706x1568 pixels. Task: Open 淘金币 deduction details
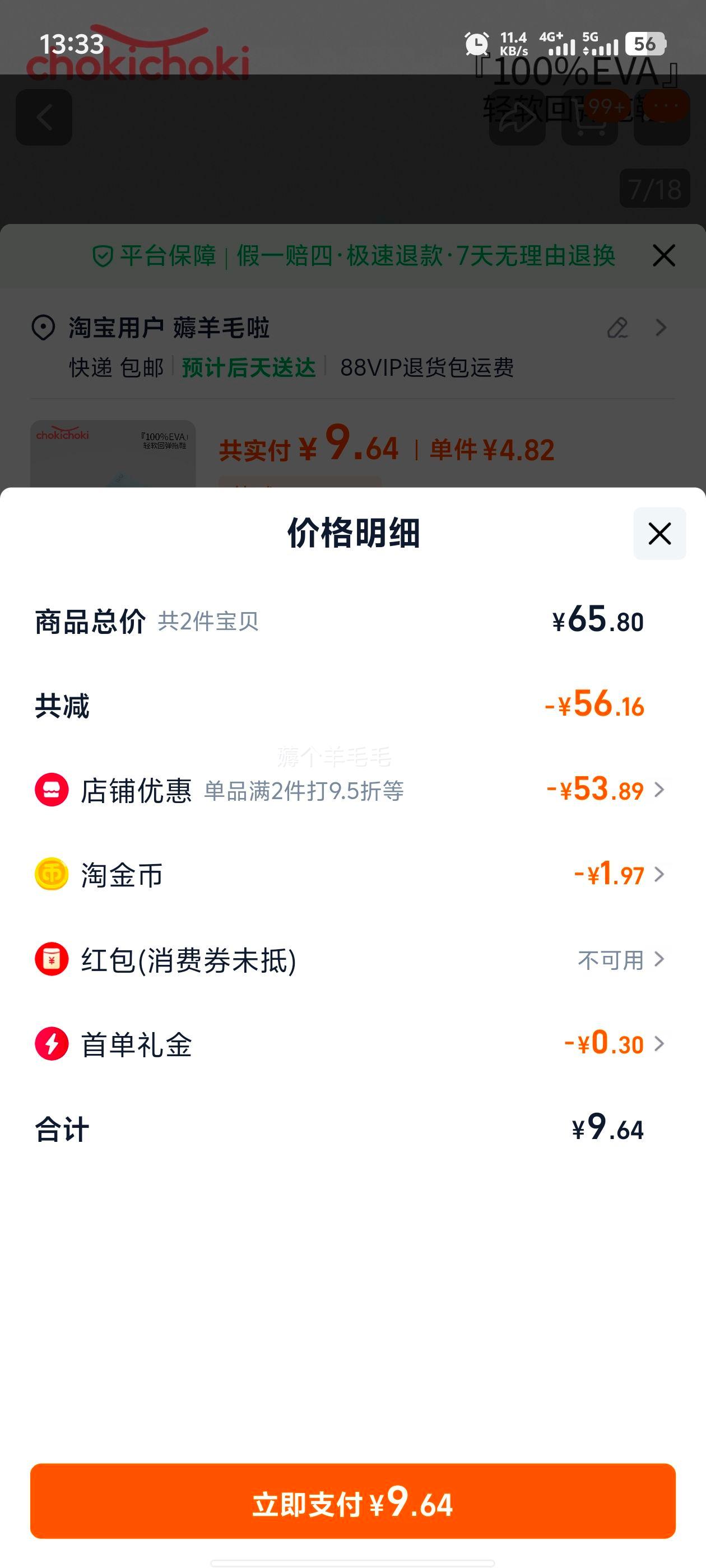[x=352, y=875]
